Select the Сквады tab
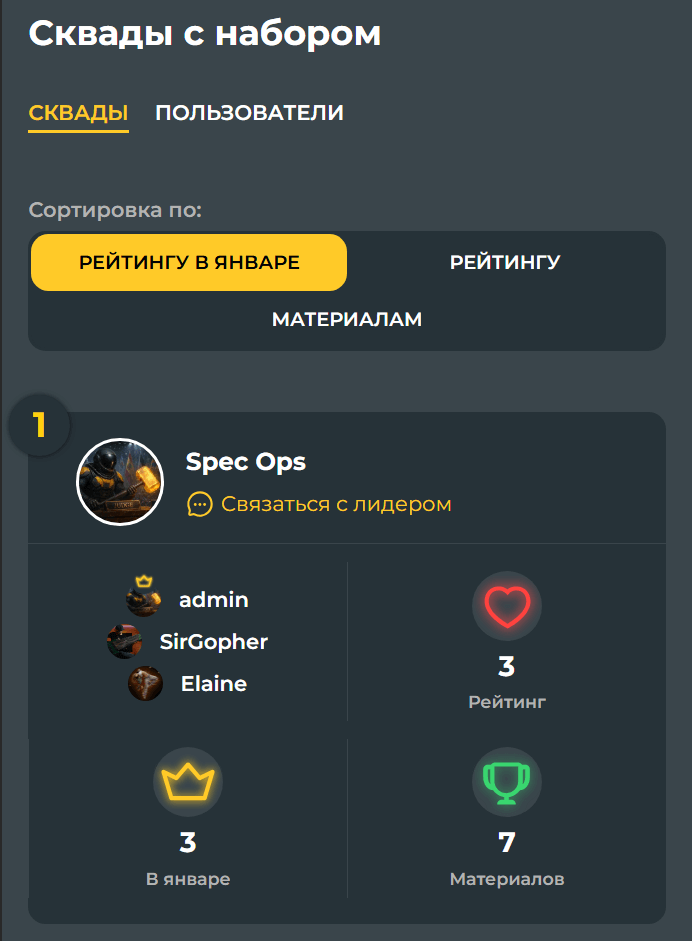Screen dimensions: 692x941 (78, 113)
